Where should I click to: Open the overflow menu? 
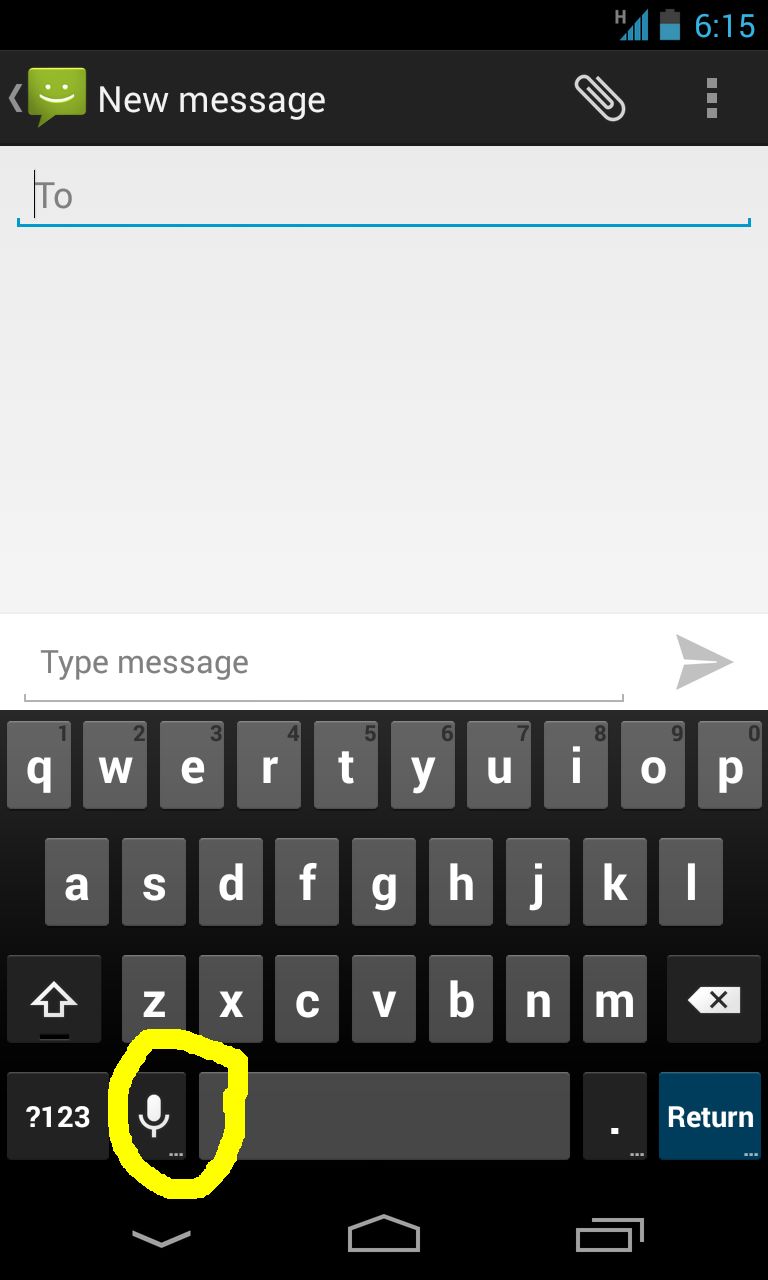pyautogui.click(x=712, y=99)
